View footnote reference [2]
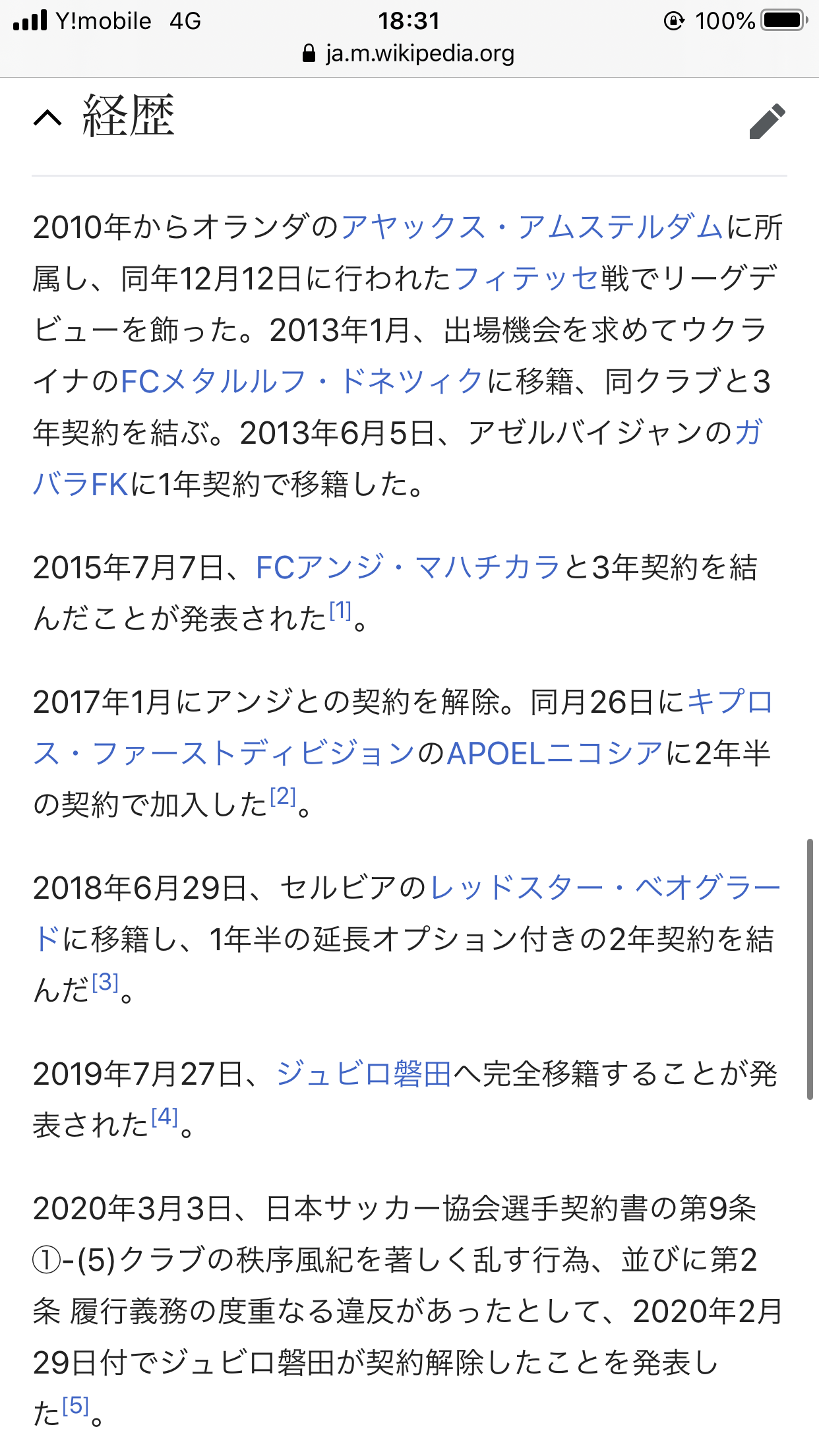 (283, 797)
